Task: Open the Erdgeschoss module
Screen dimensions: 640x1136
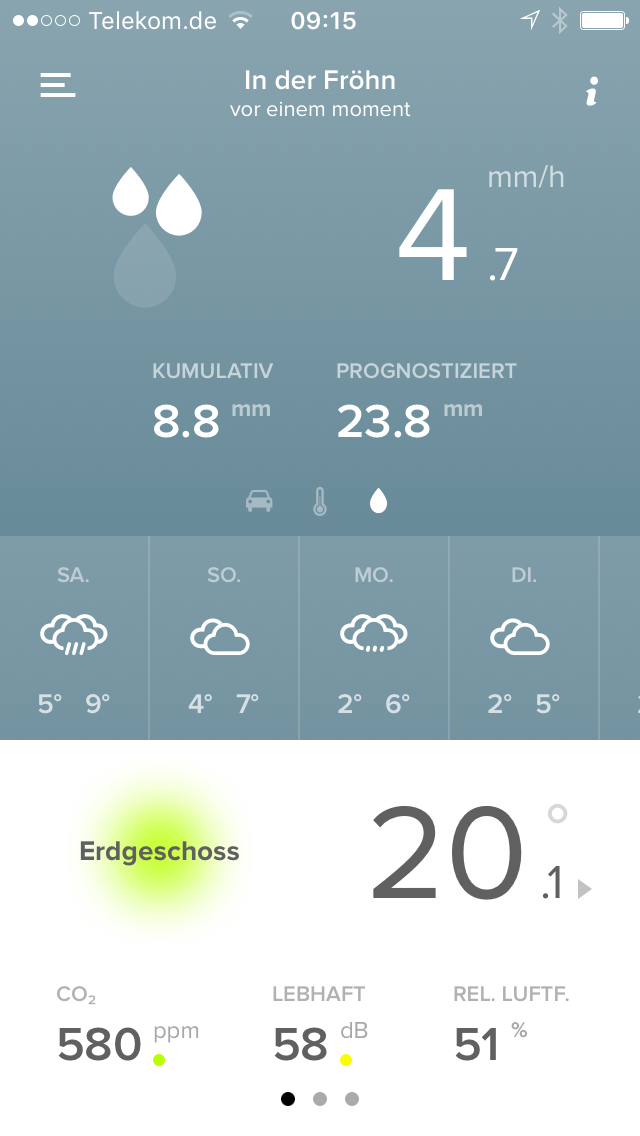Action: click(160, 852)
